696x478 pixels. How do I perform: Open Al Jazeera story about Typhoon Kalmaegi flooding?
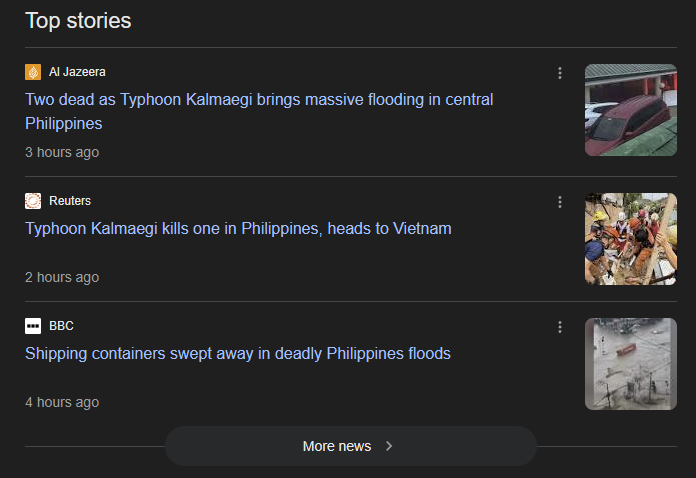click(x=258, y=111)
